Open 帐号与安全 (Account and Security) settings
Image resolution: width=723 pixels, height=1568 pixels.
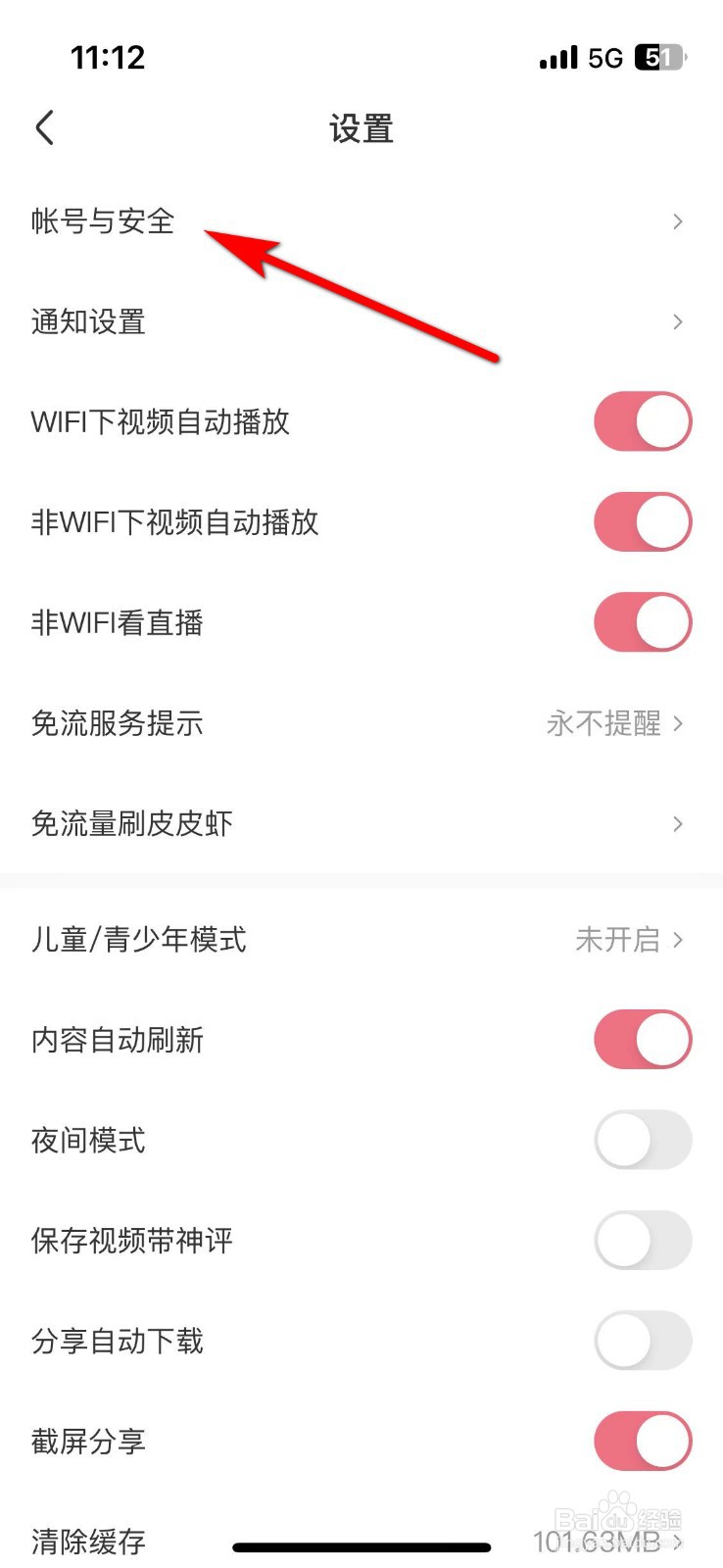102,221
